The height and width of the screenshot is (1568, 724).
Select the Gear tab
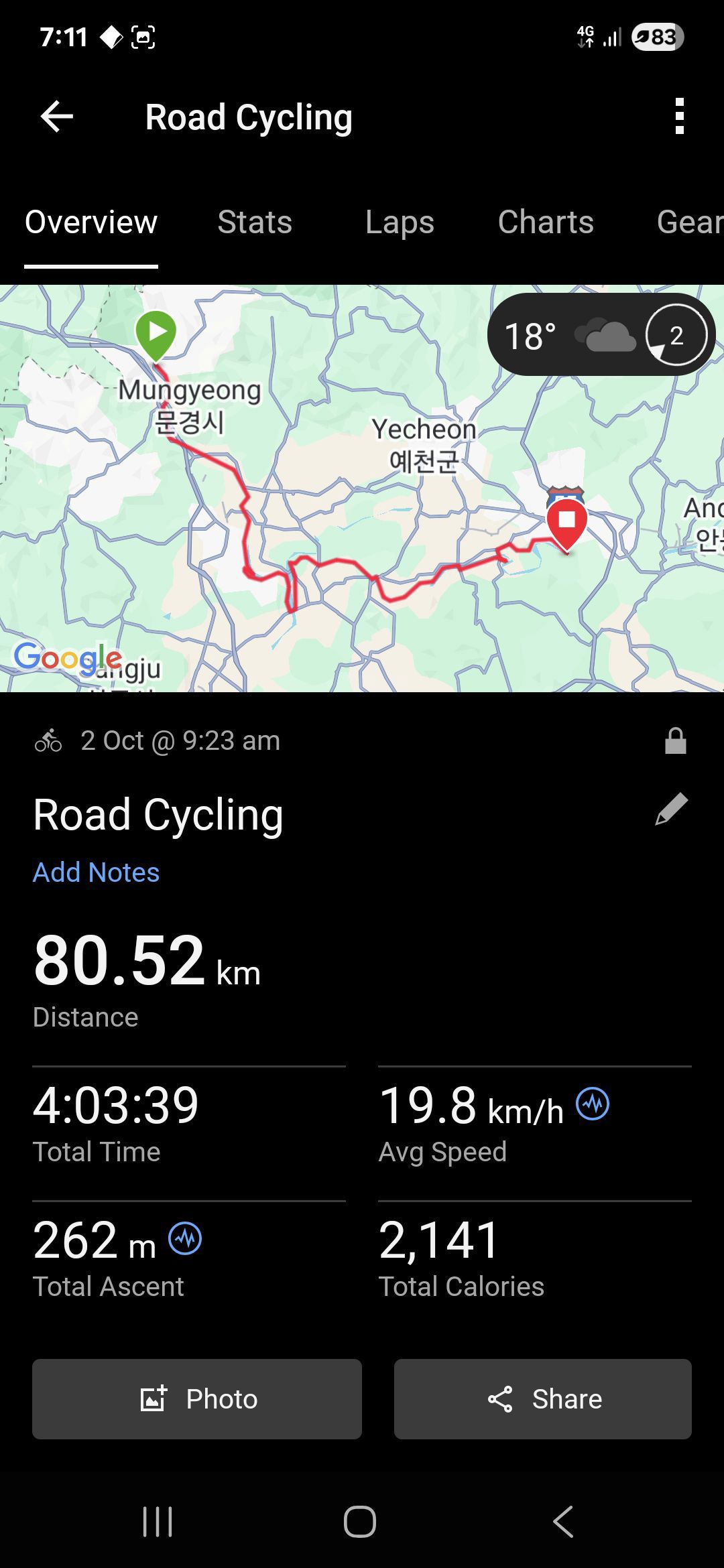pyautogui.click(x=689, y=222)
